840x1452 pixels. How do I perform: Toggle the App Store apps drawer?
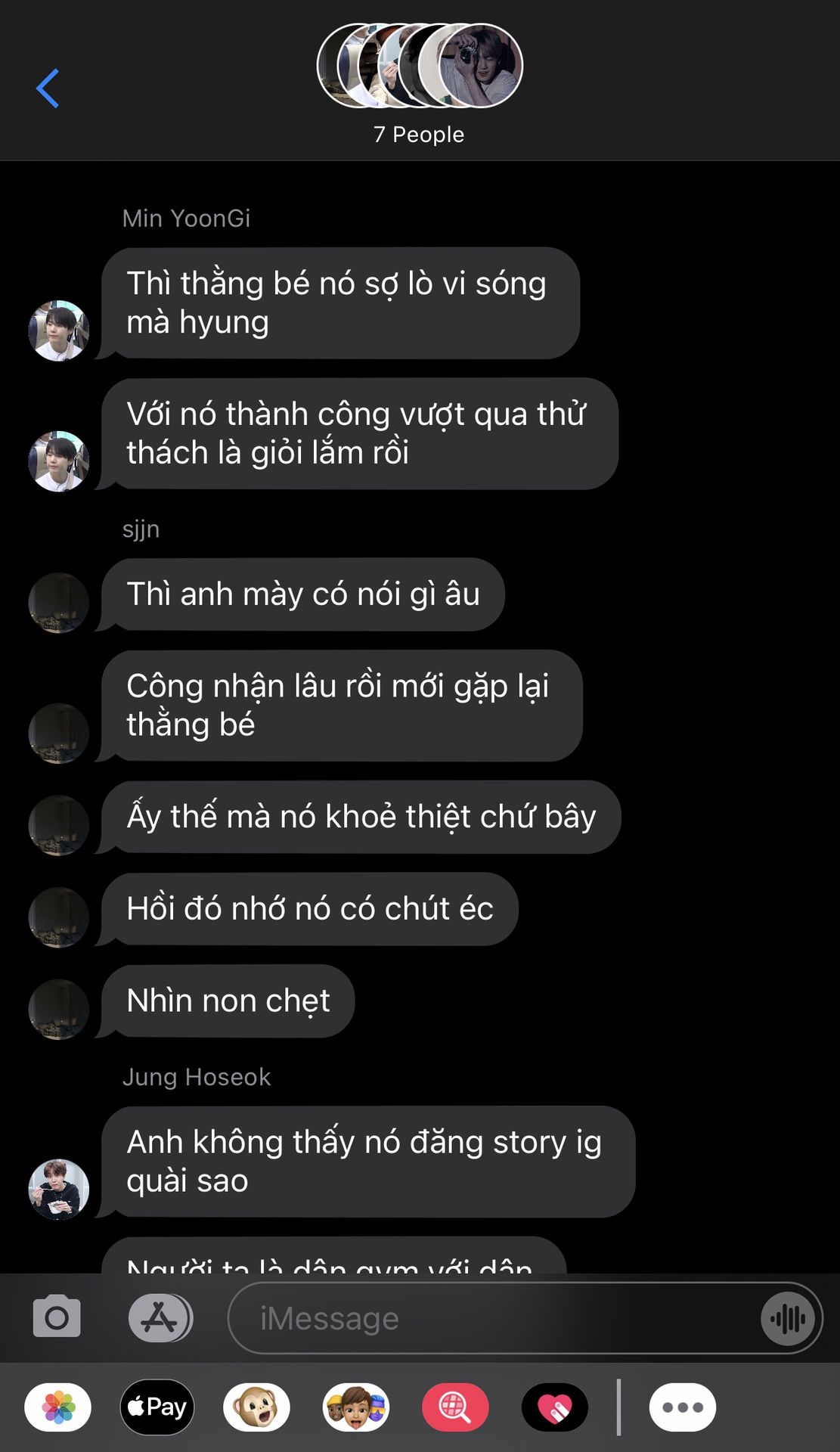(x=160, y=1318)
